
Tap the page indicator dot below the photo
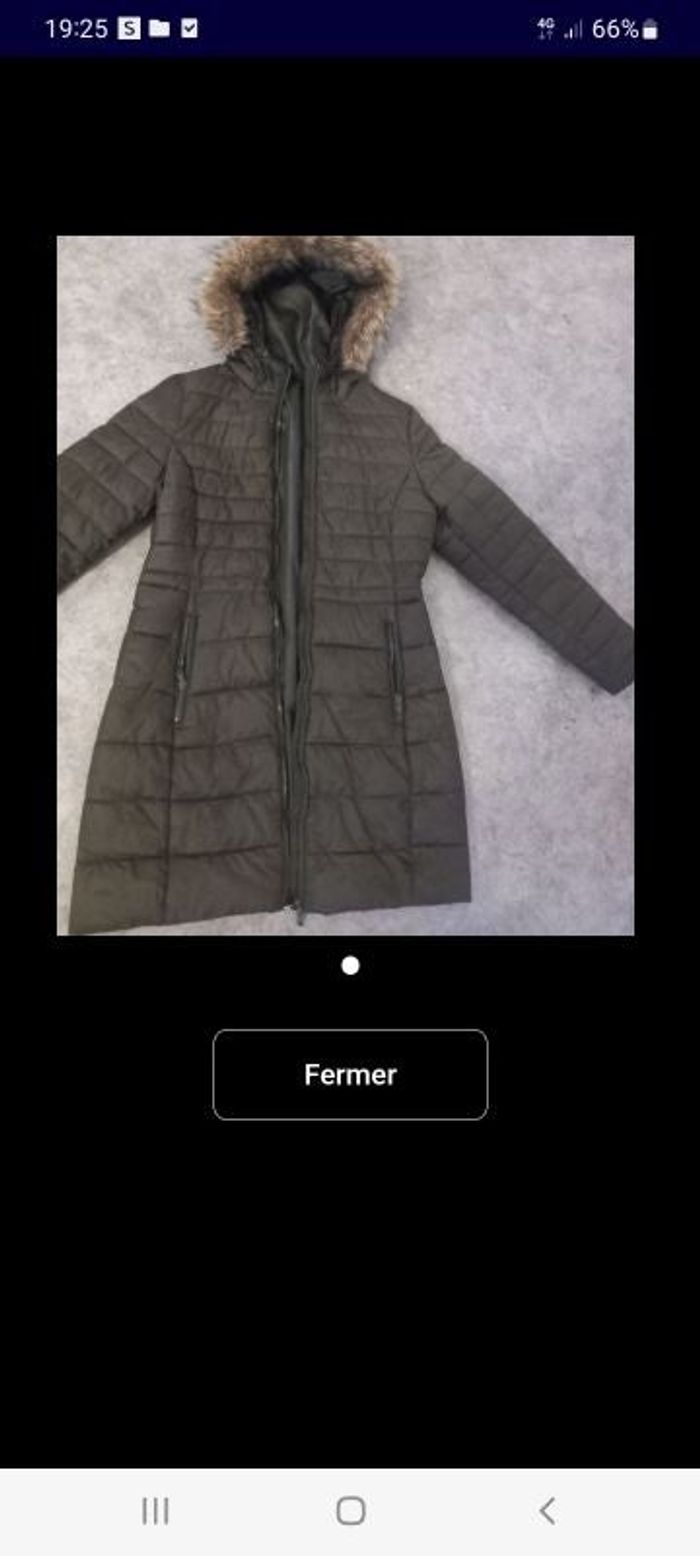(x=350, y=965)
